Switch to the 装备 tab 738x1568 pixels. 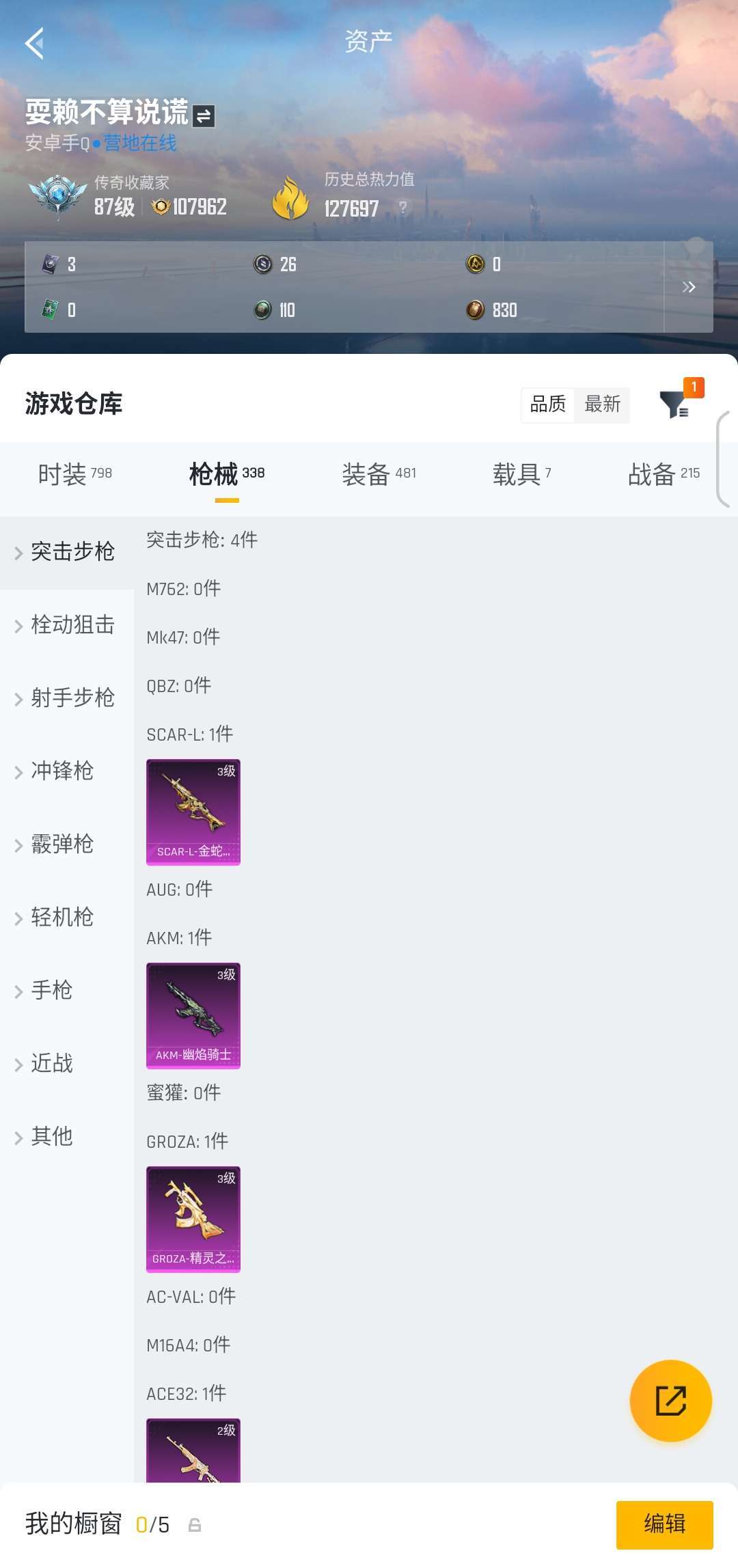379,473
